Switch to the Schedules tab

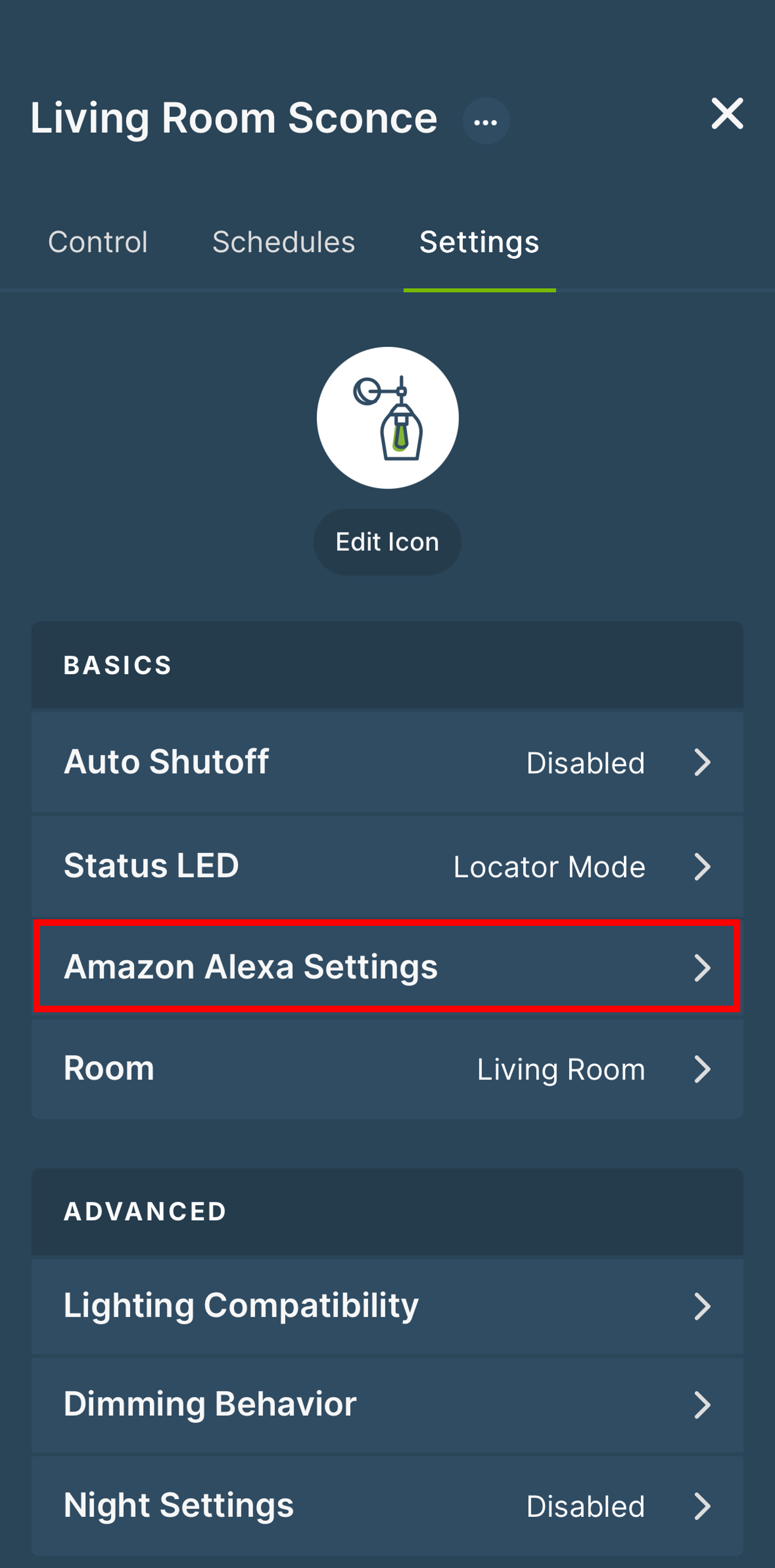[x=283, y=242]
